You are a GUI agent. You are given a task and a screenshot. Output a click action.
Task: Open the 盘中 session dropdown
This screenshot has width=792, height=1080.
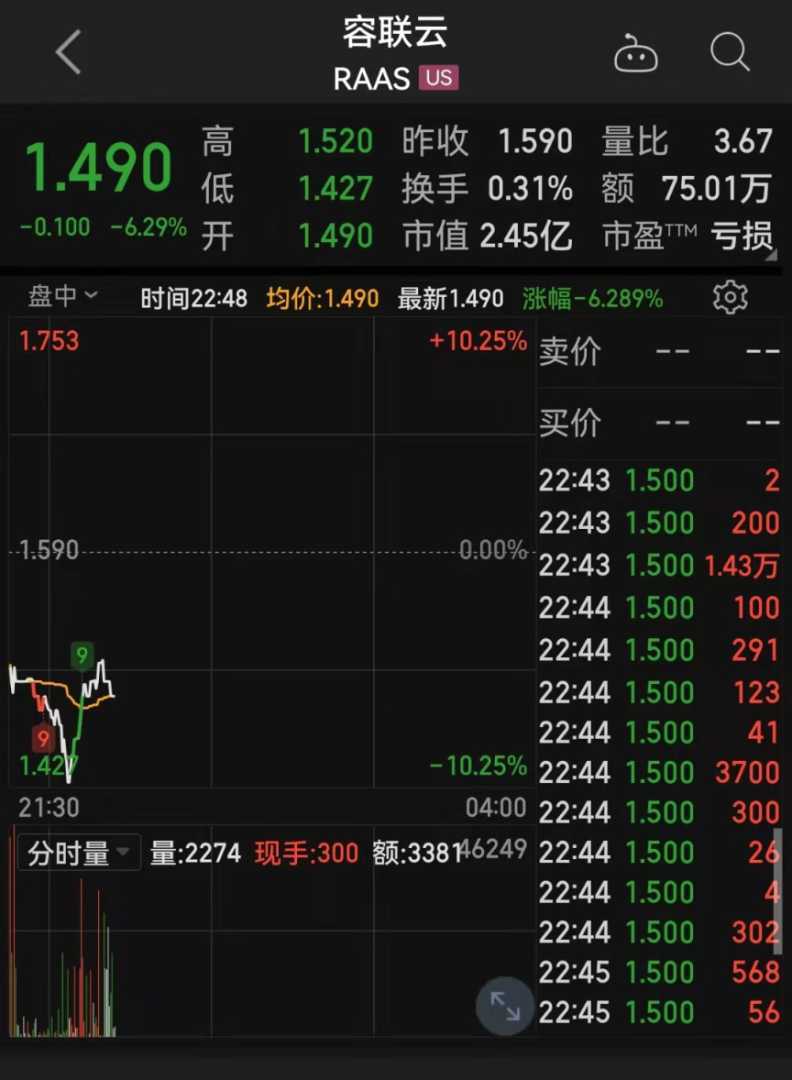62,296
